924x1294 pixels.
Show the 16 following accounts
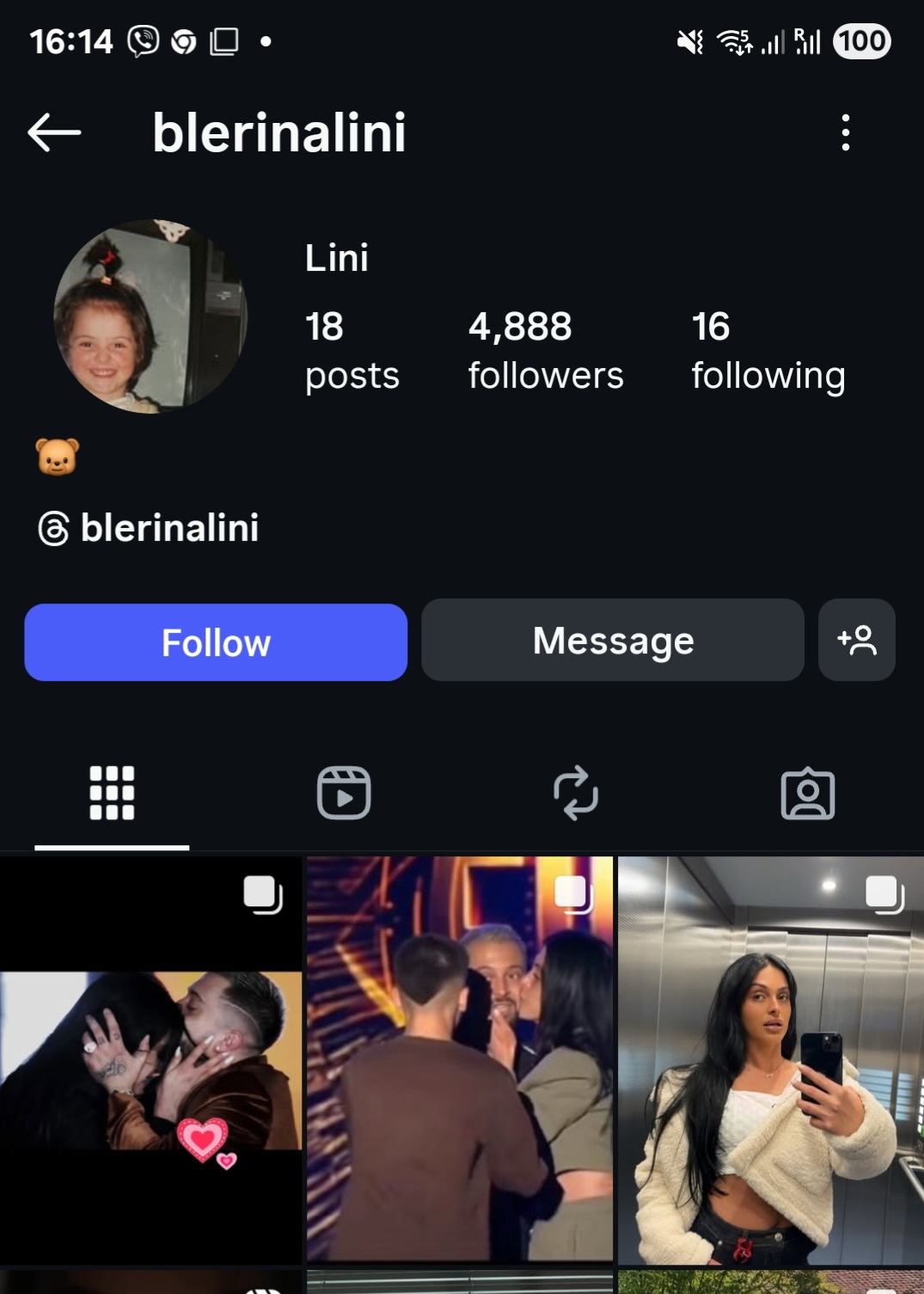[x=768, y=351]
